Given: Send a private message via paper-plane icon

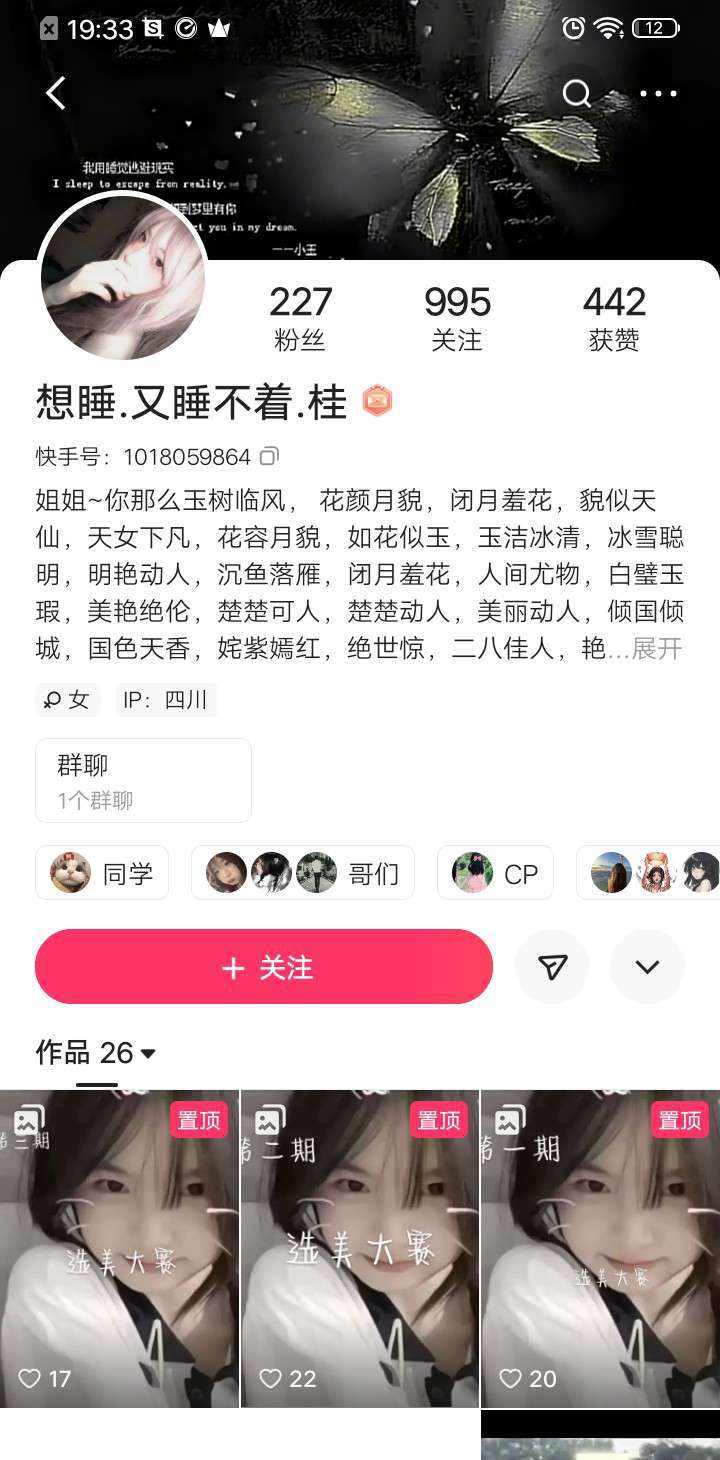Looking at the screenshot, I should pyautogui.click(x=552, y=967).
